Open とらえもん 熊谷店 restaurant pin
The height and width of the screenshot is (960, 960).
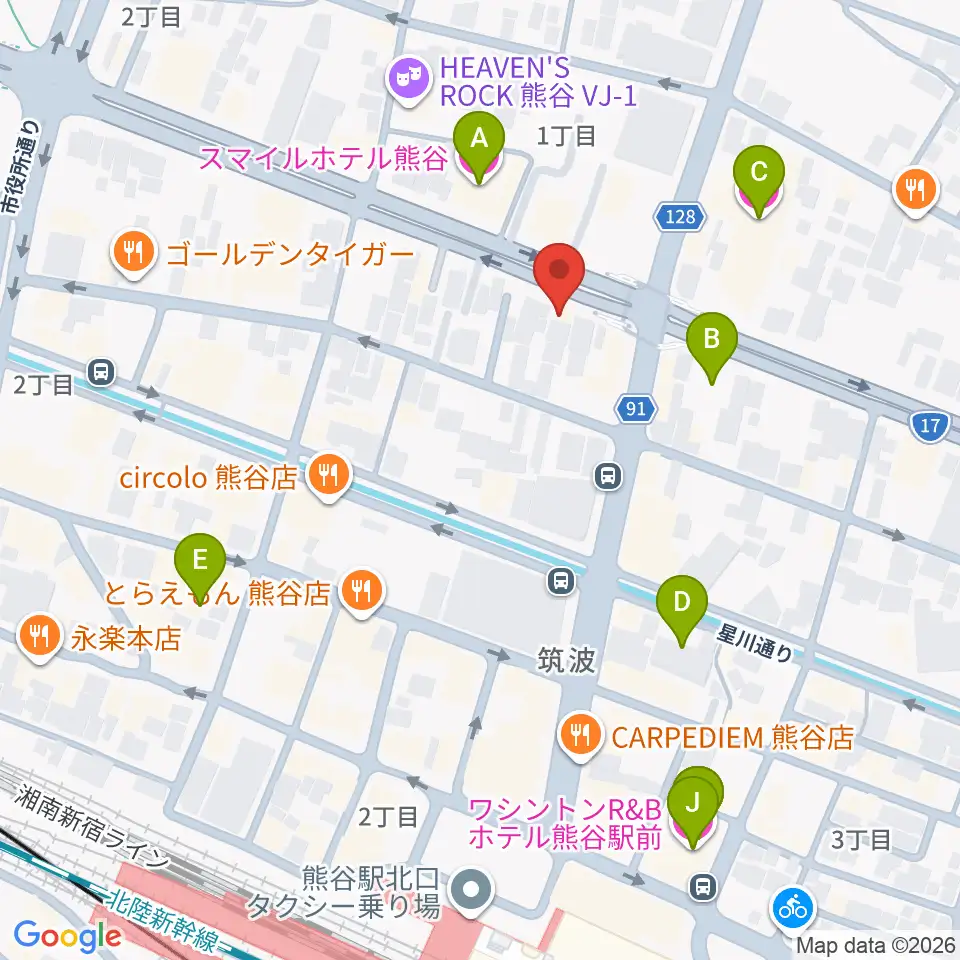(x=362, y=593)
